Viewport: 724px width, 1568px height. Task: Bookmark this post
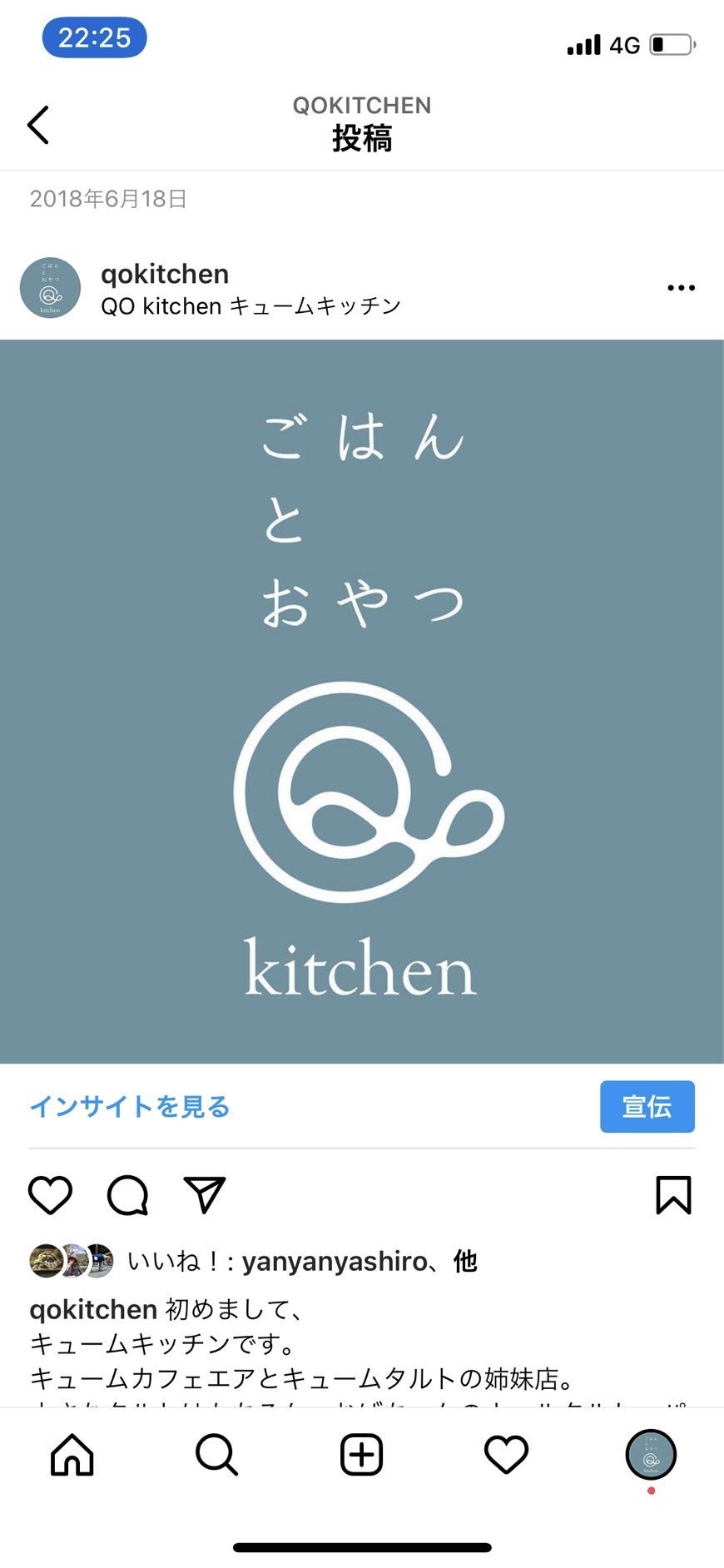pos(672,1195)
